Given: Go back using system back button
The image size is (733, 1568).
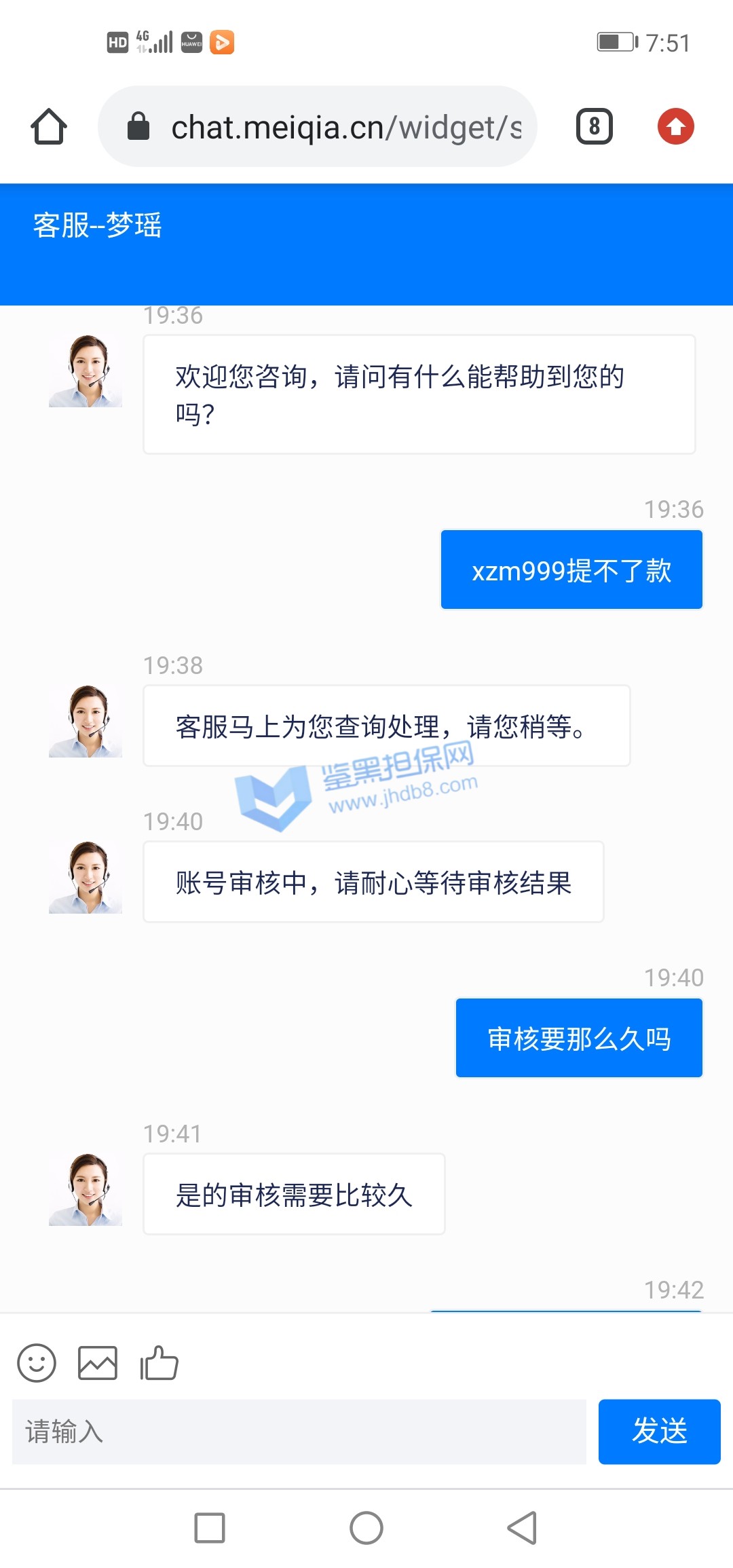Looking at the screenshot, I should click(523, 1528).
